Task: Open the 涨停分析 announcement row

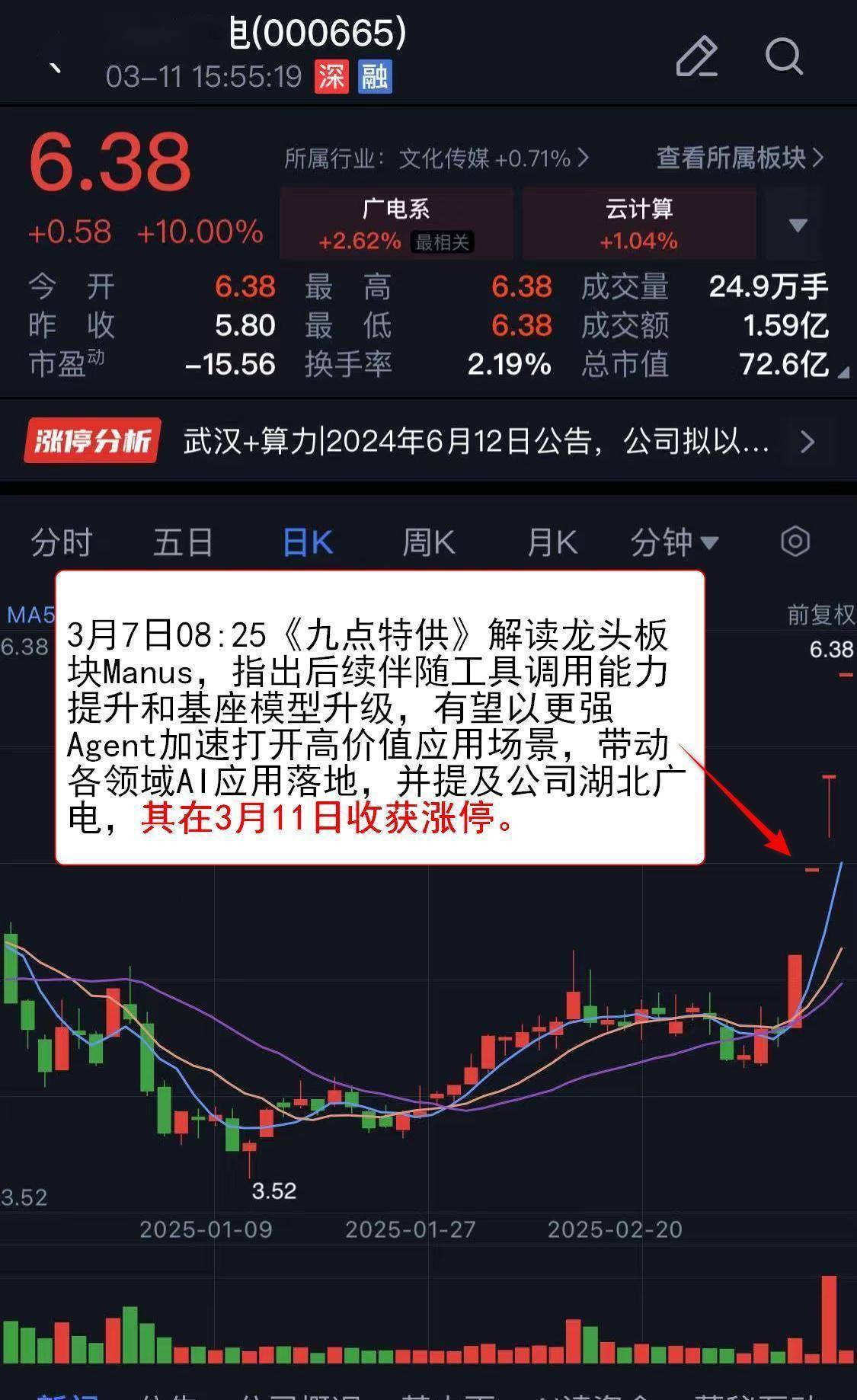Action: point(427,441)
